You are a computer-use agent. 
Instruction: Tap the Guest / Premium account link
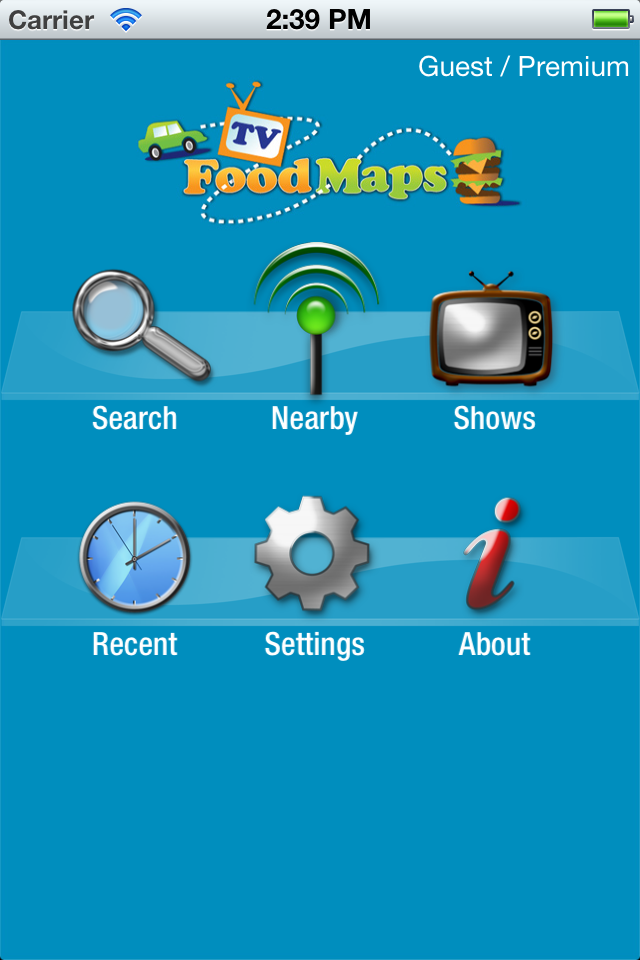pyautogui.click(x=523, y=67)
